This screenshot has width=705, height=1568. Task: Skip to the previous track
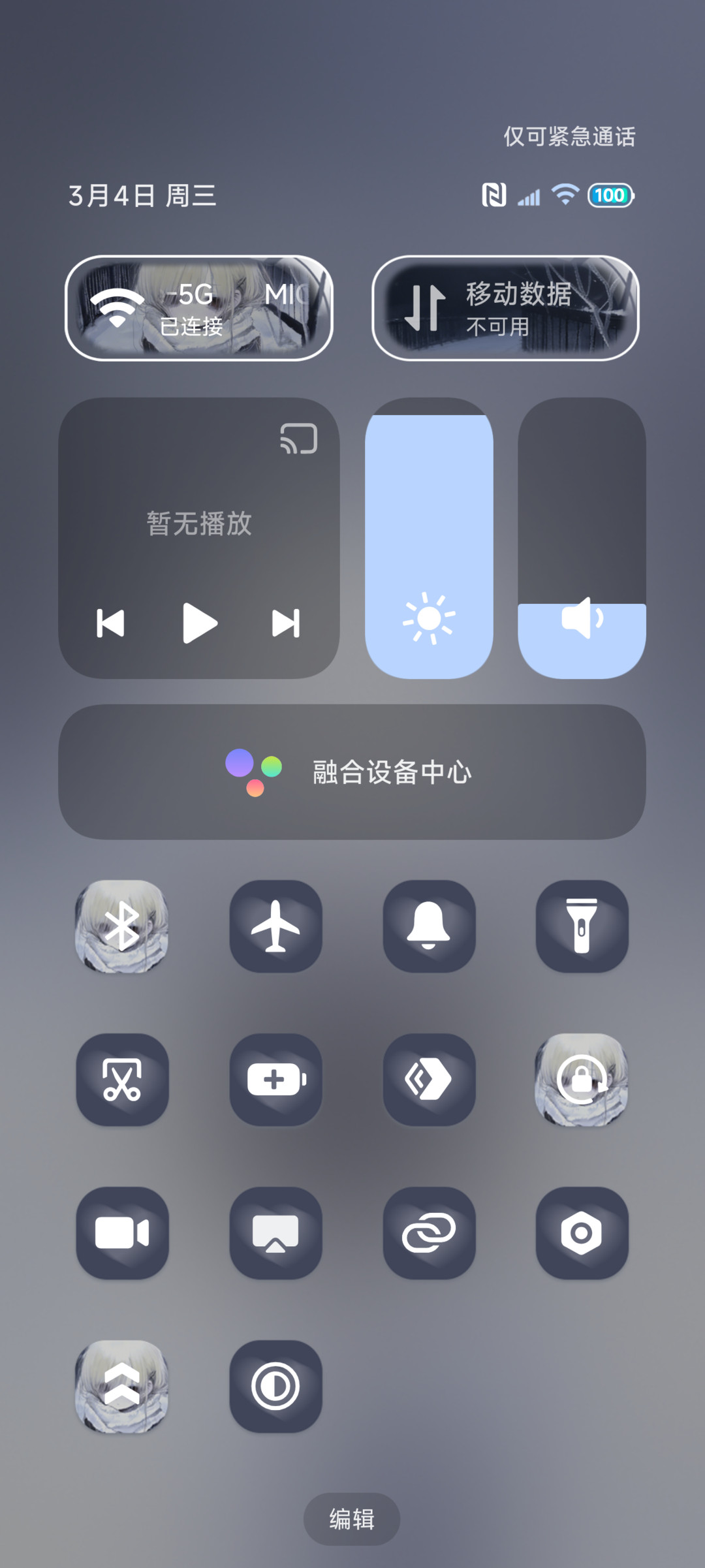[x=110, y=623]
